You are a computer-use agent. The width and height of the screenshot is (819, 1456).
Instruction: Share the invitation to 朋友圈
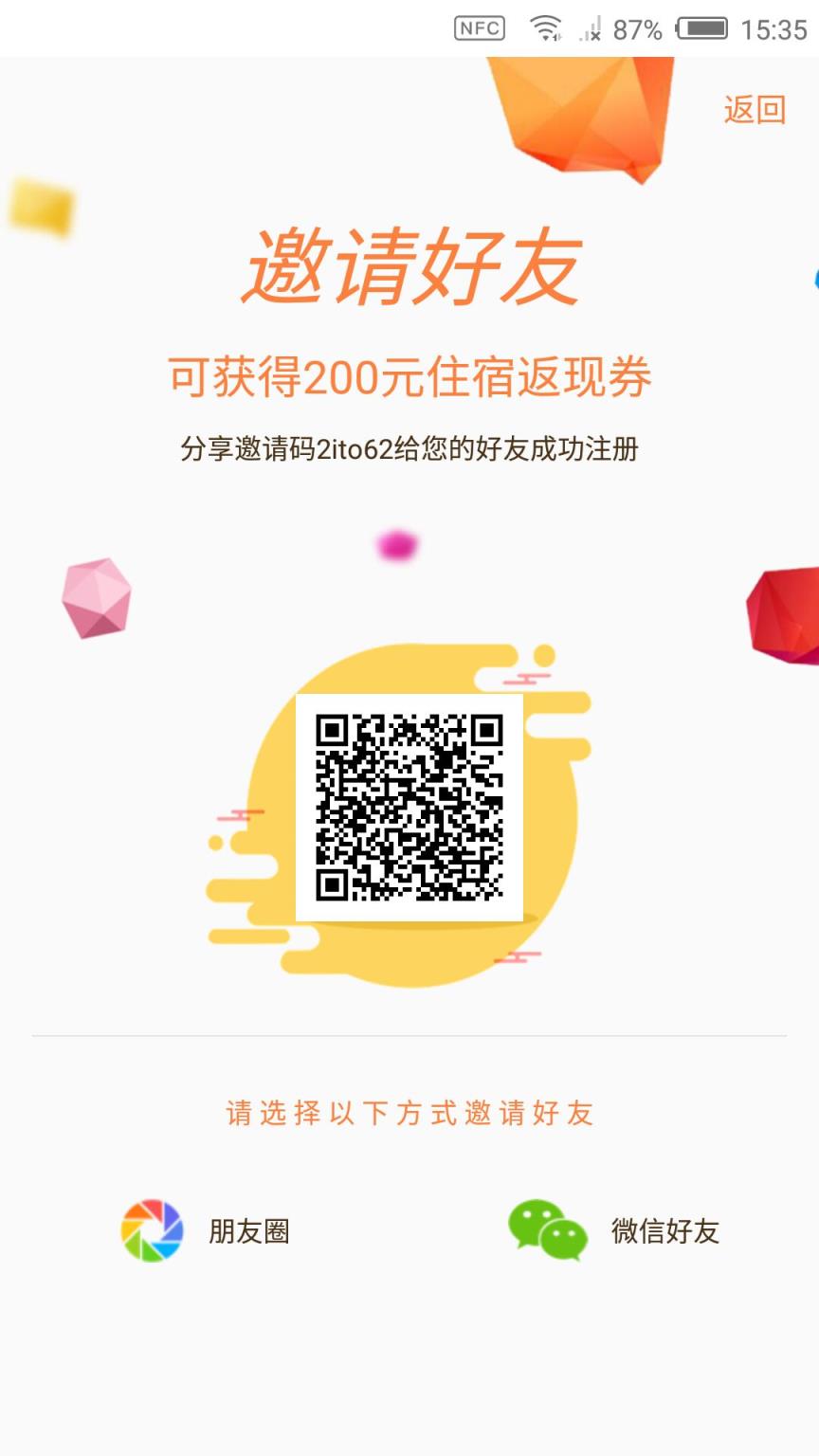pos(206,1231)
